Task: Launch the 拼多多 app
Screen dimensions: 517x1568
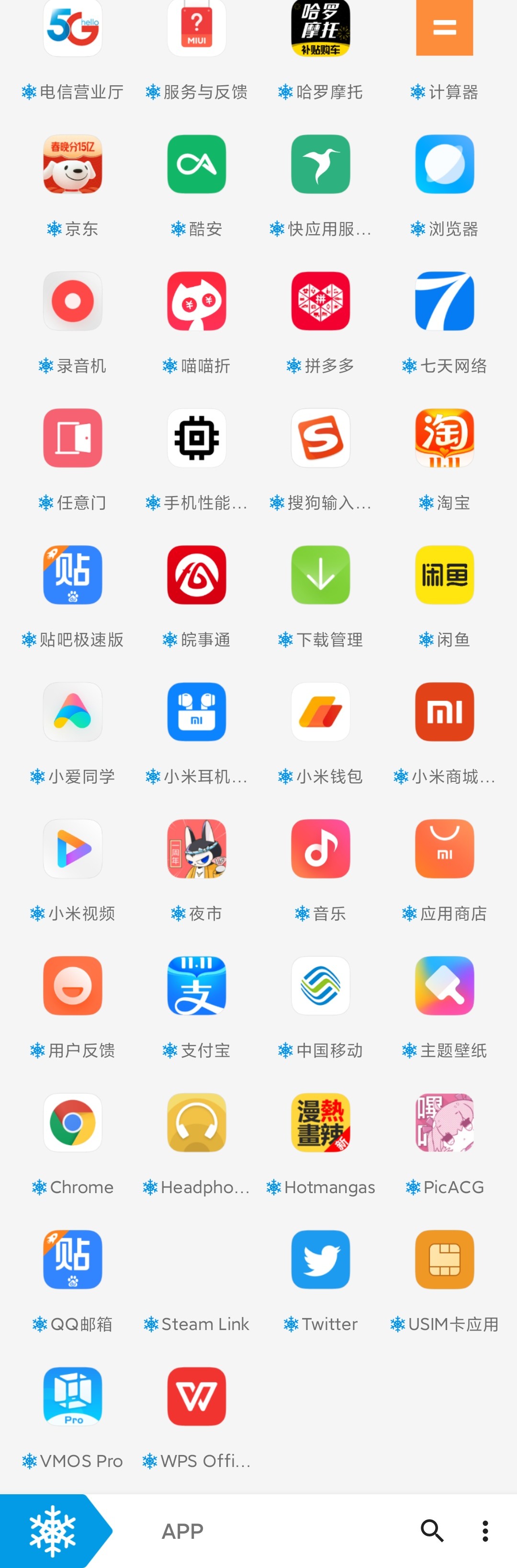Action: [x=320, y=301]
